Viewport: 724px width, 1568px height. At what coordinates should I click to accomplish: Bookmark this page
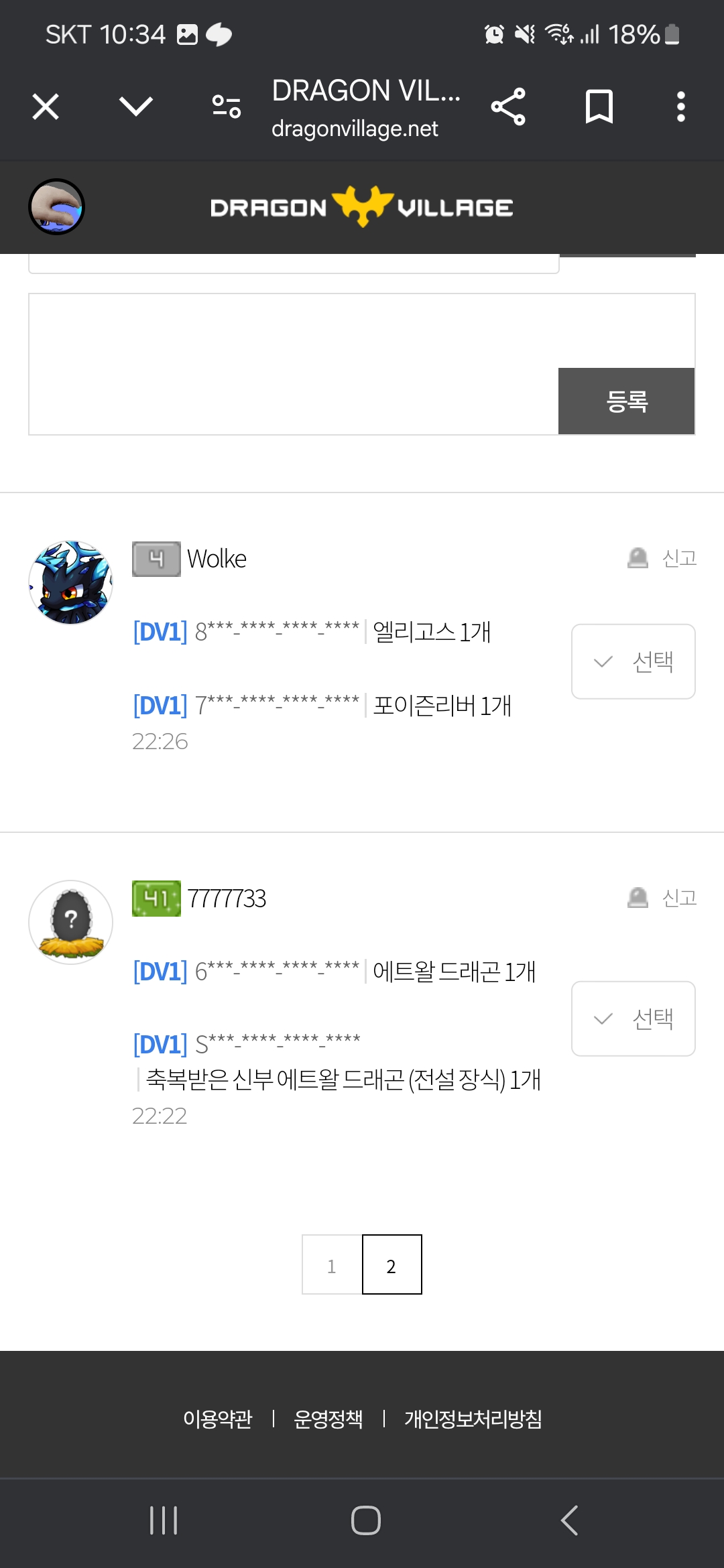pos(599,107)
